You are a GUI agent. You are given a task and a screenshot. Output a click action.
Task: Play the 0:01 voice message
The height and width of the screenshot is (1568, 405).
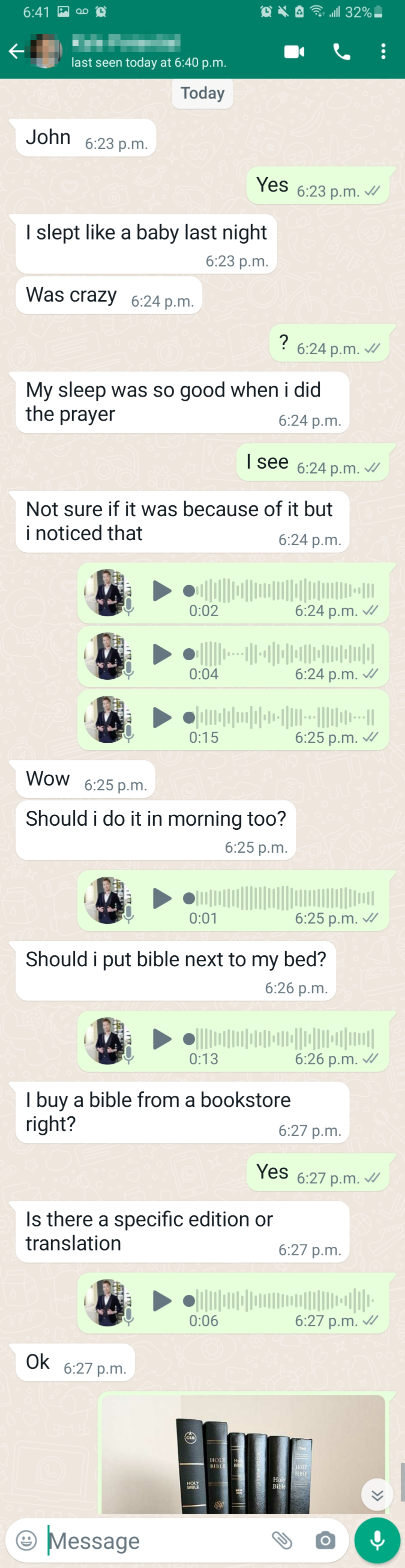pos(161,898)
